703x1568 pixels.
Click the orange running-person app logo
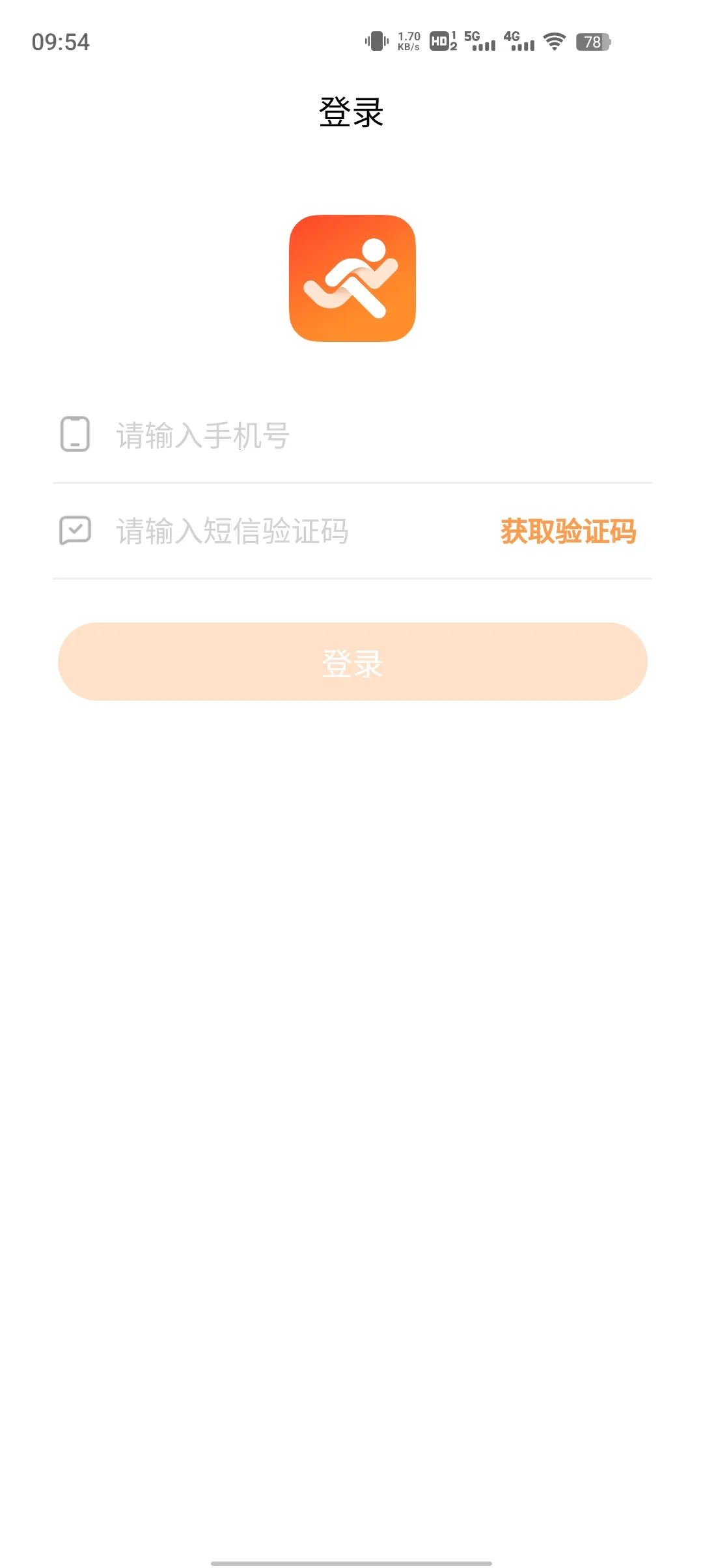pyautogui.click(x=351, y=279)
